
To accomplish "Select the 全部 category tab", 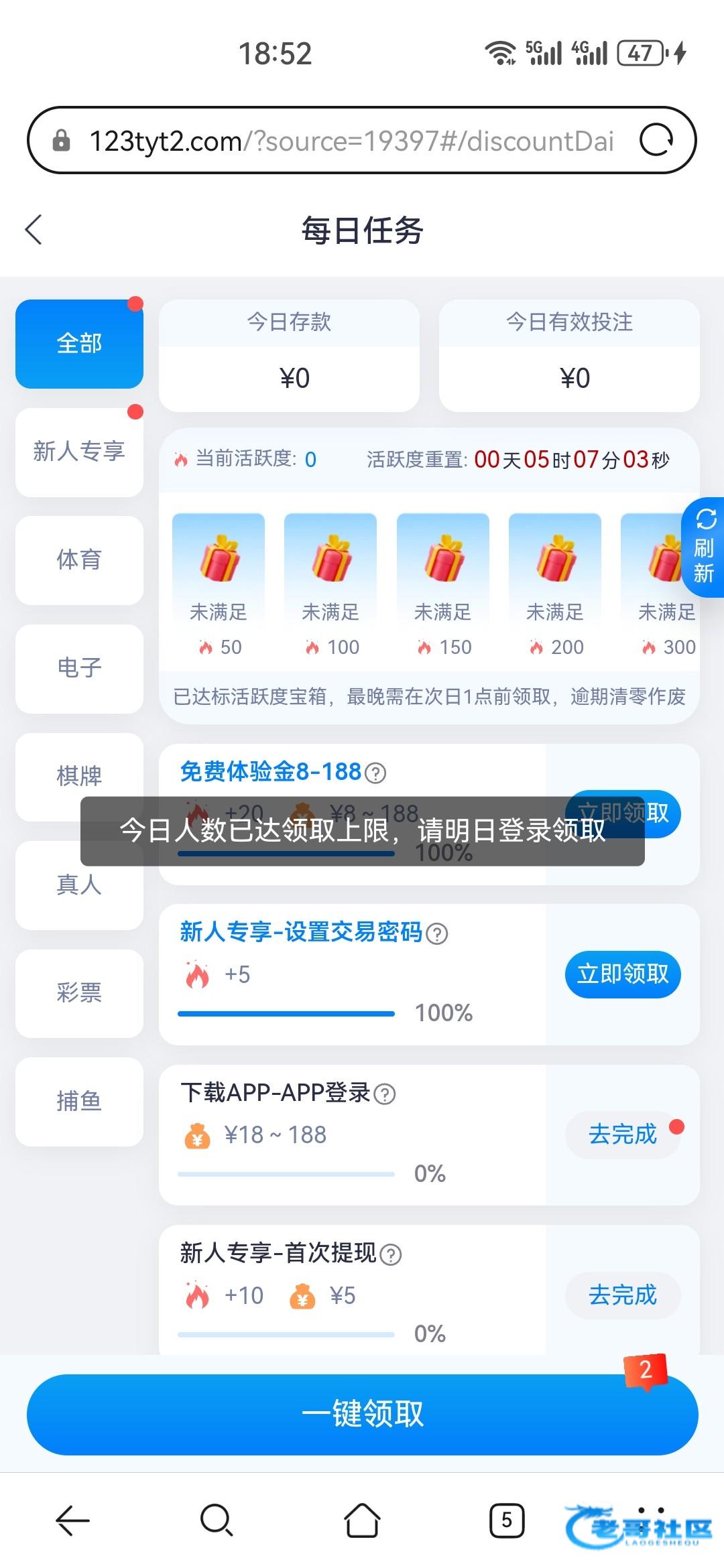I will pyautogui.click(x=79, y=344).
